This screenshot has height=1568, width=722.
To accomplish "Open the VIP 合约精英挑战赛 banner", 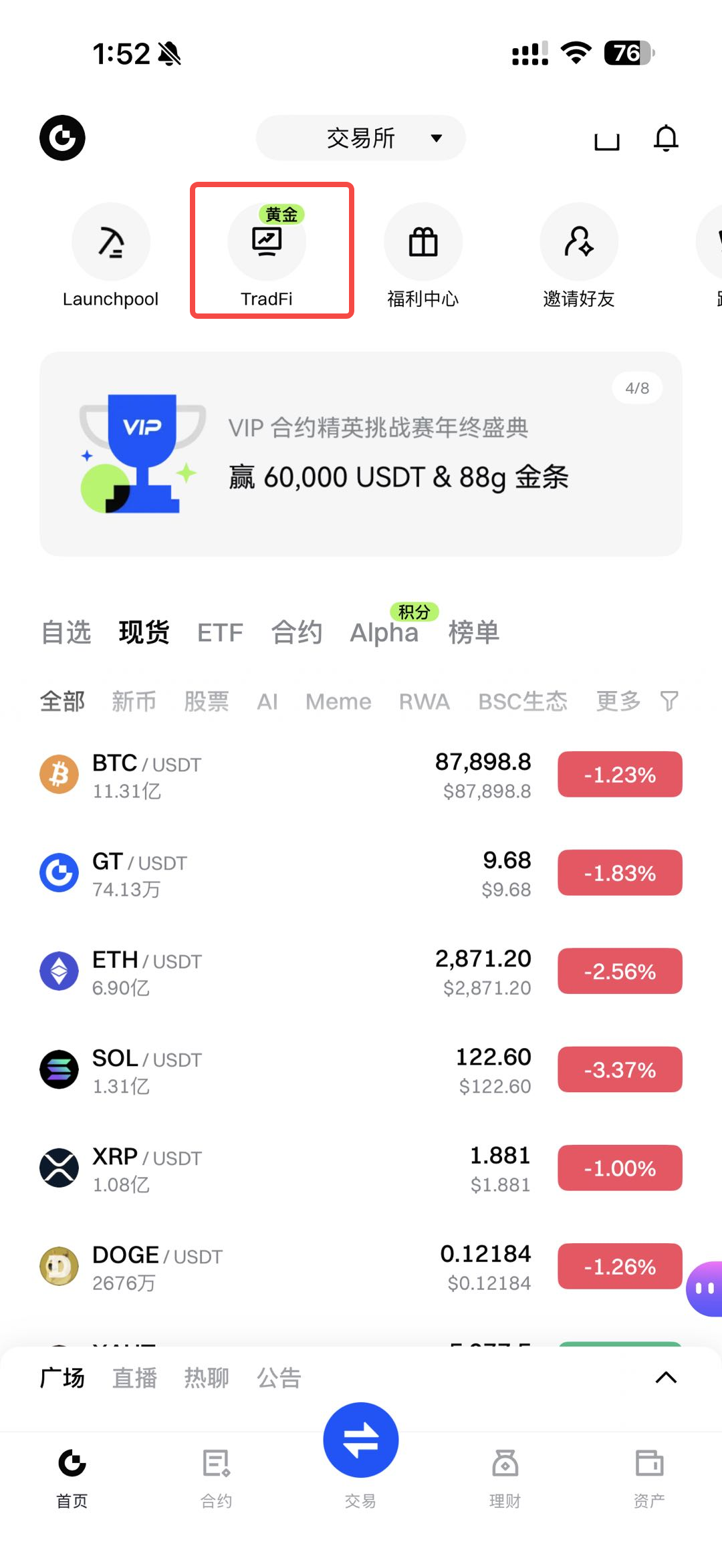I will point(361,454).
